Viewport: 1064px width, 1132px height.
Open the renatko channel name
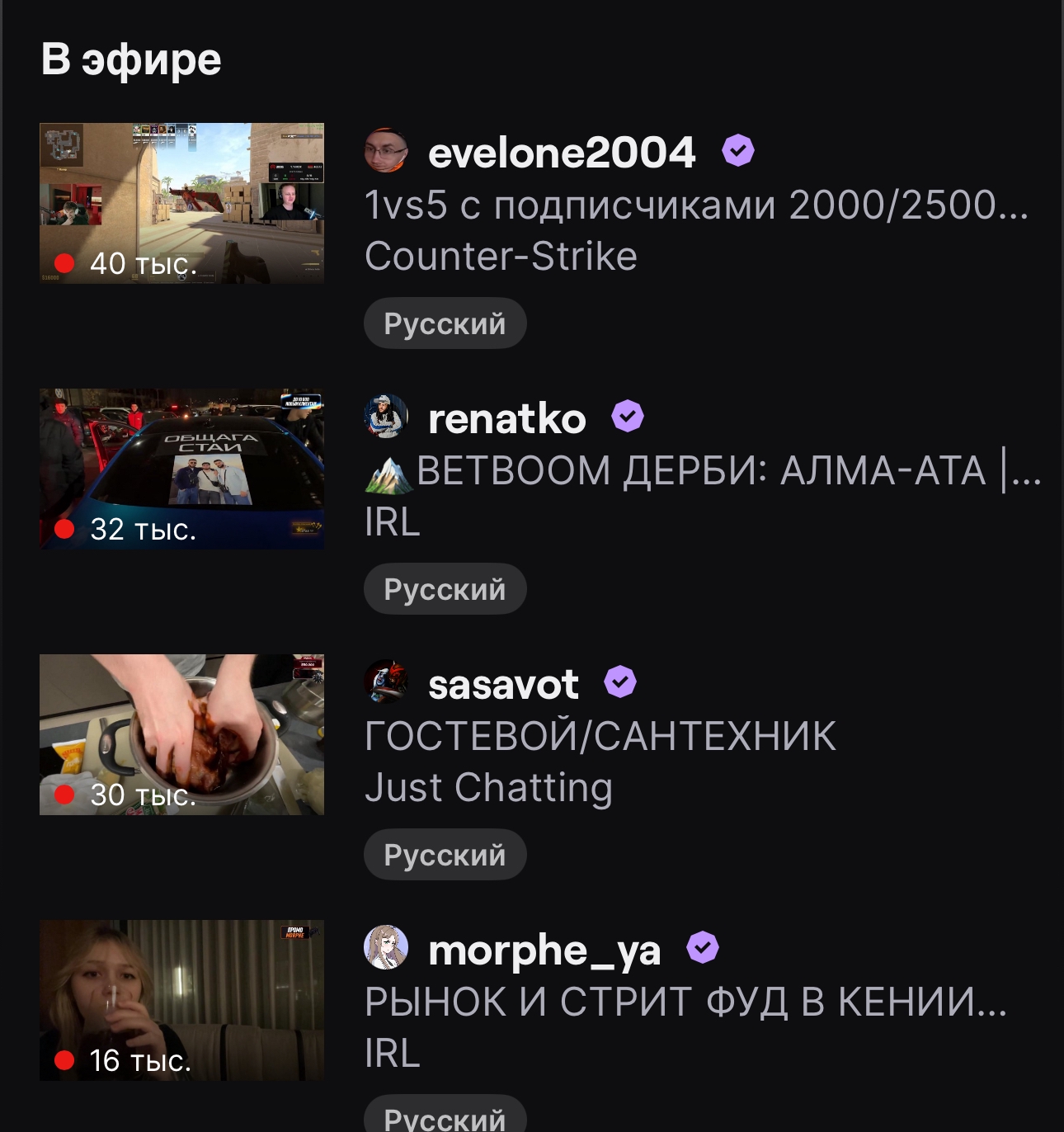[507, 418]
